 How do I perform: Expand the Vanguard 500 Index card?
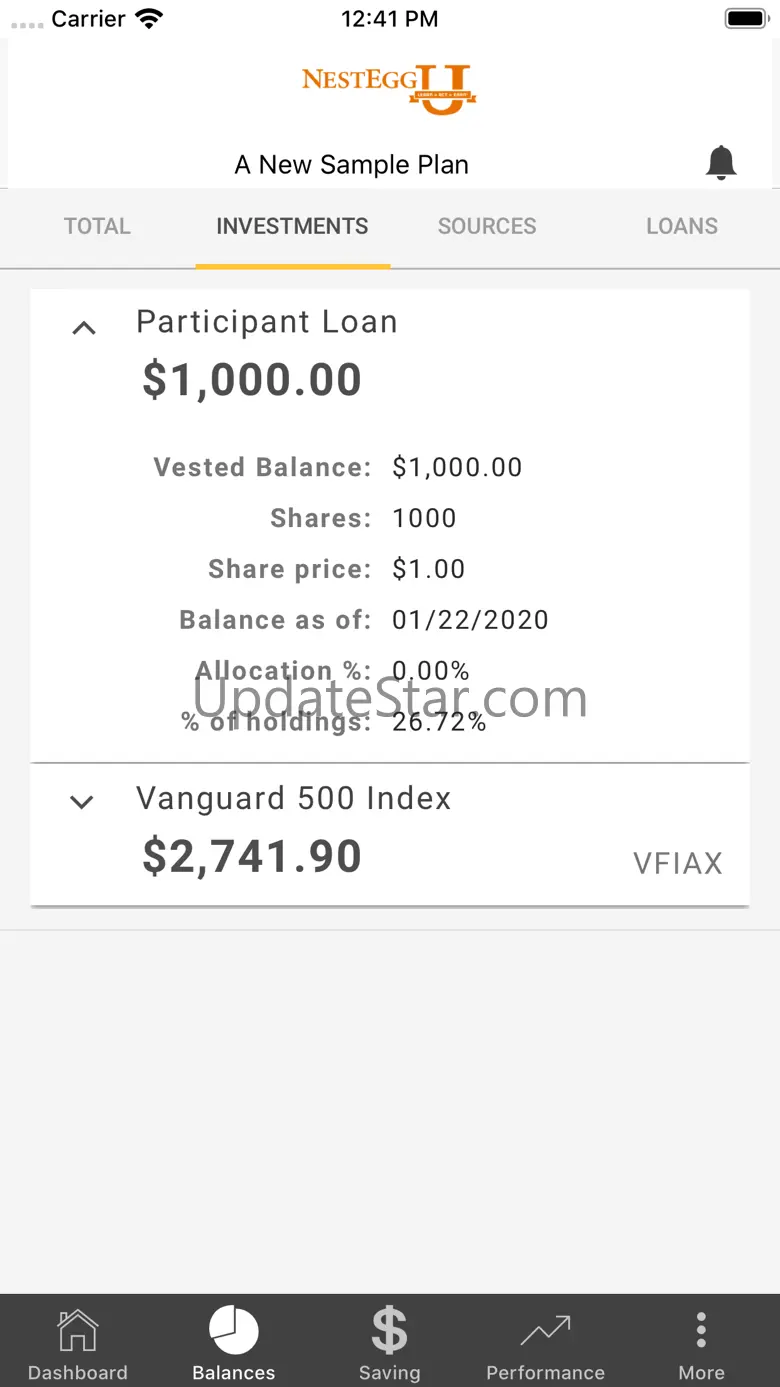click(x=82, y=802)
